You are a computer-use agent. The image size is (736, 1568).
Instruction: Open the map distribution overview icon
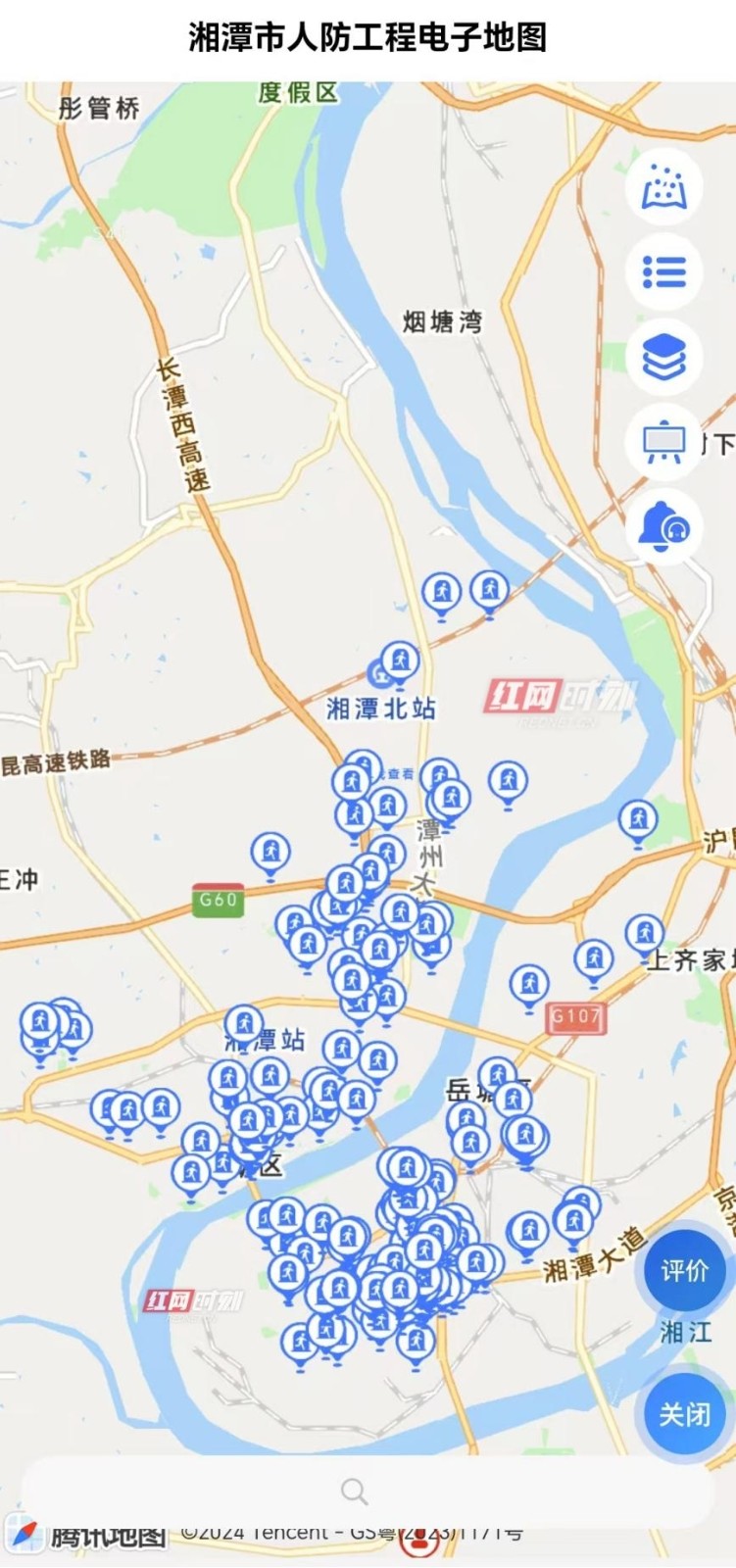tap(664, 187)
